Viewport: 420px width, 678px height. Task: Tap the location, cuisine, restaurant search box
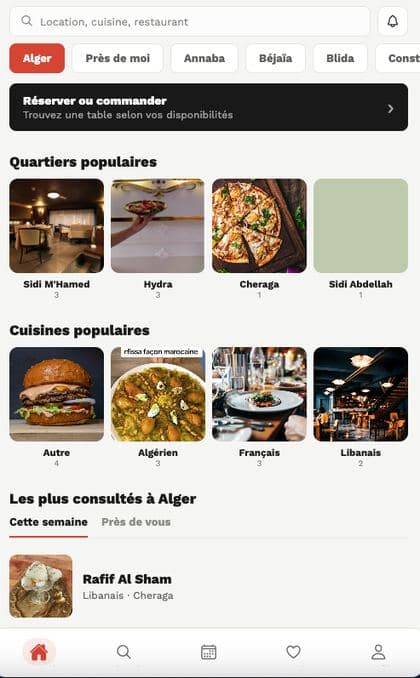(x=190, y=21)
